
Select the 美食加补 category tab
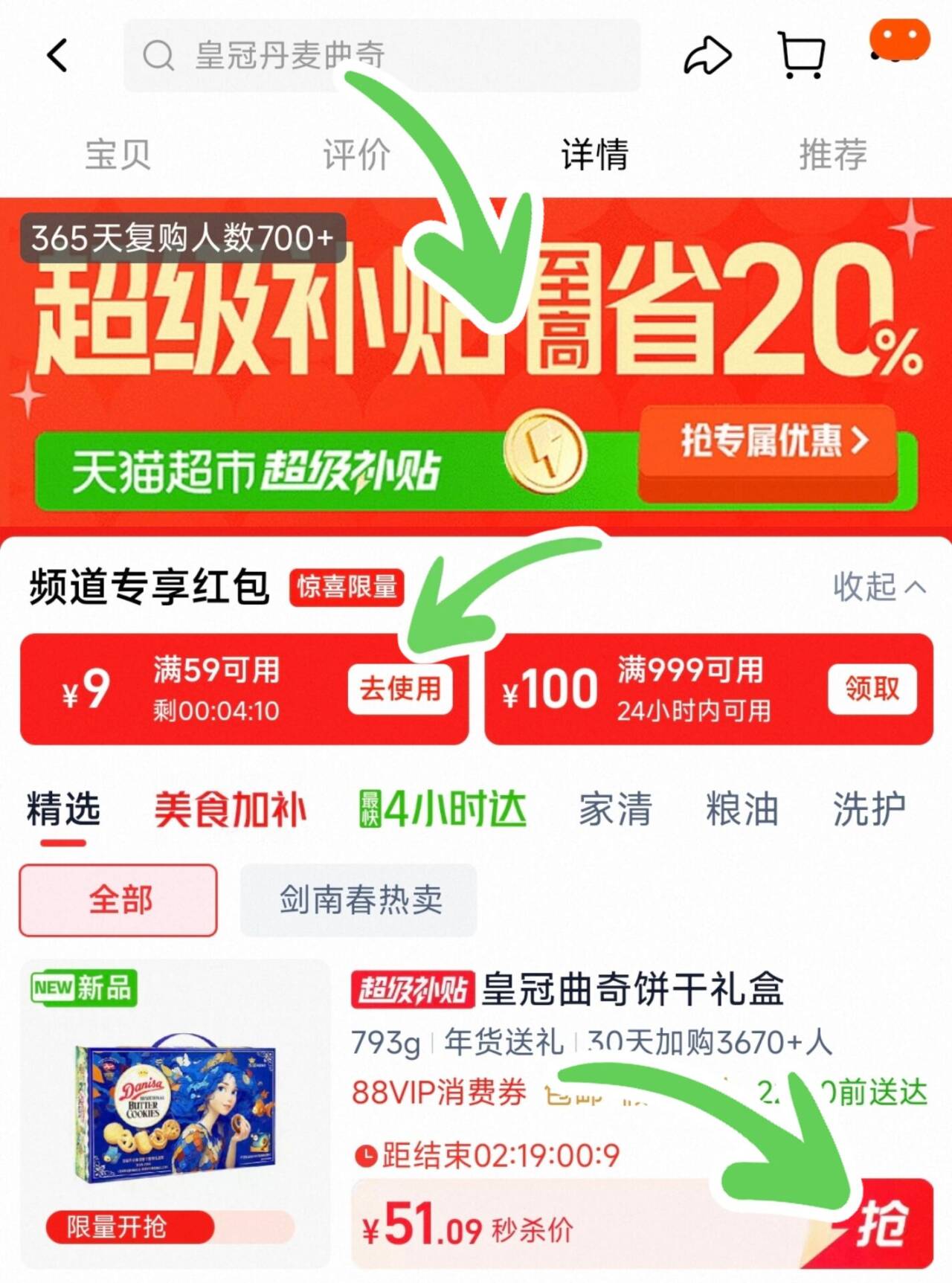click(x=230, y=809)
